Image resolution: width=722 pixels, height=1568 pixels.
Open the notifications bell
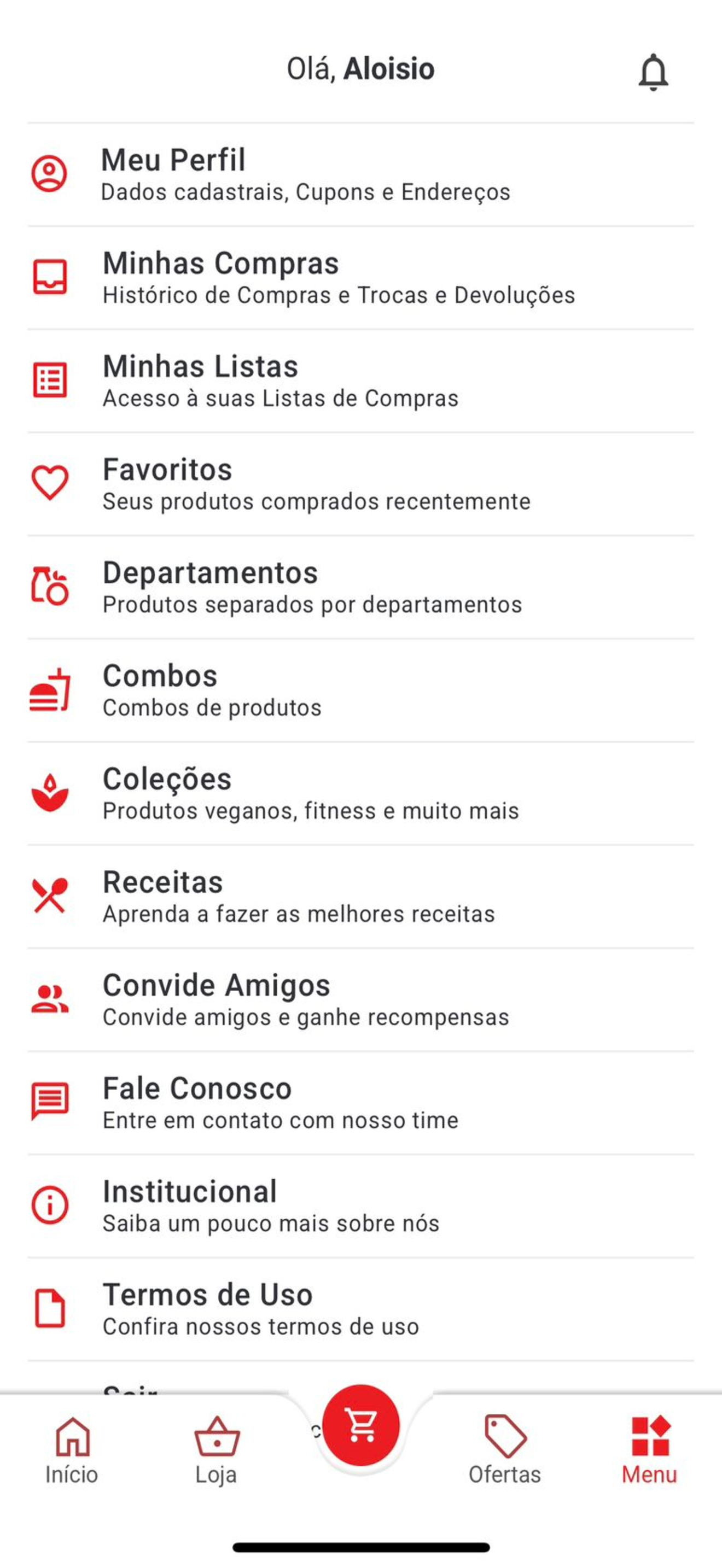tap(653, 72)
